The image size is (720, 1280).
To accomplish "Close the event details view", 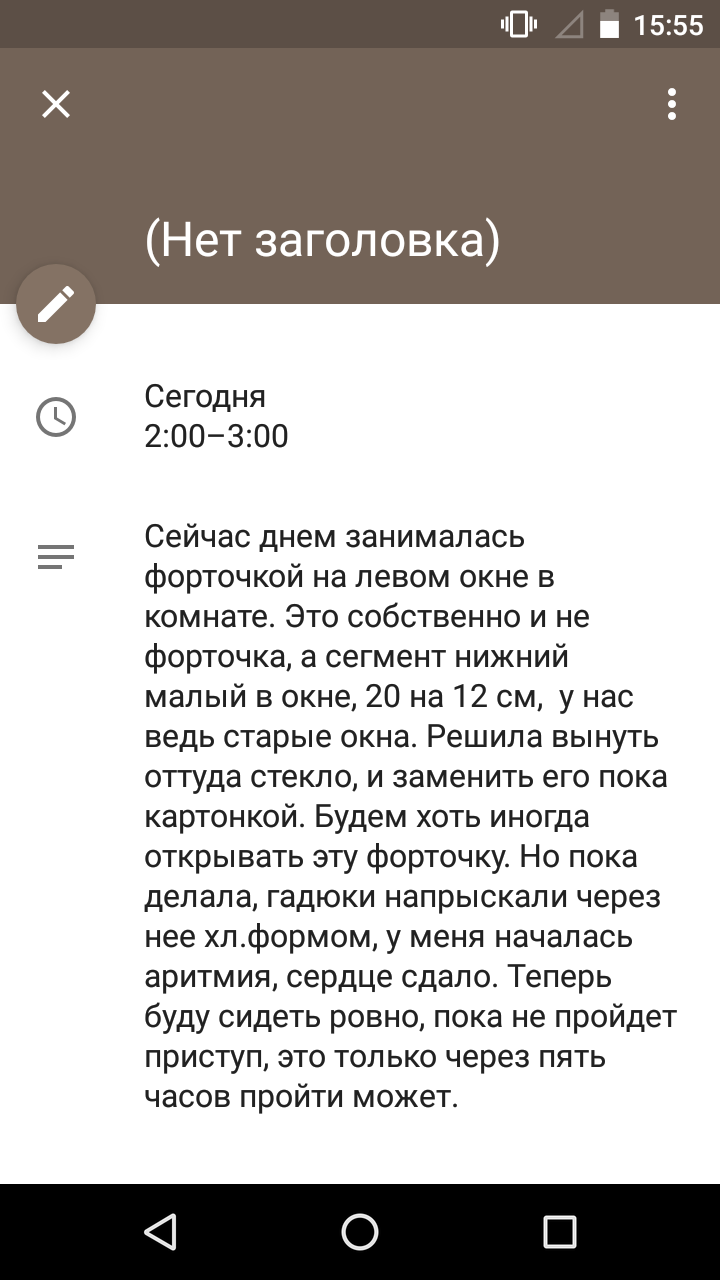I will point(56,104).
